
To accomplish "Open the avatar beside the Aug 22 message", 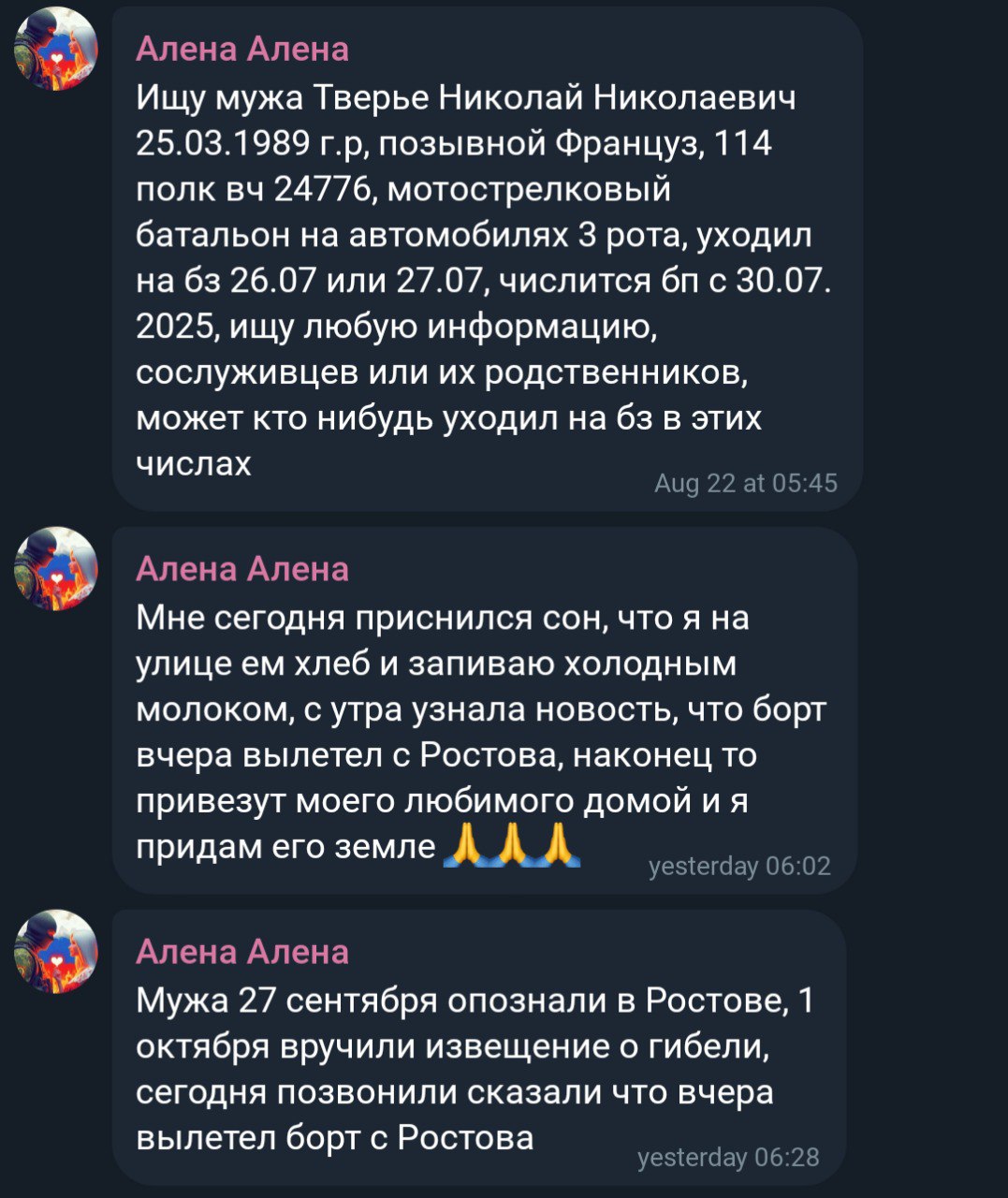I will [x=56, y=49].
